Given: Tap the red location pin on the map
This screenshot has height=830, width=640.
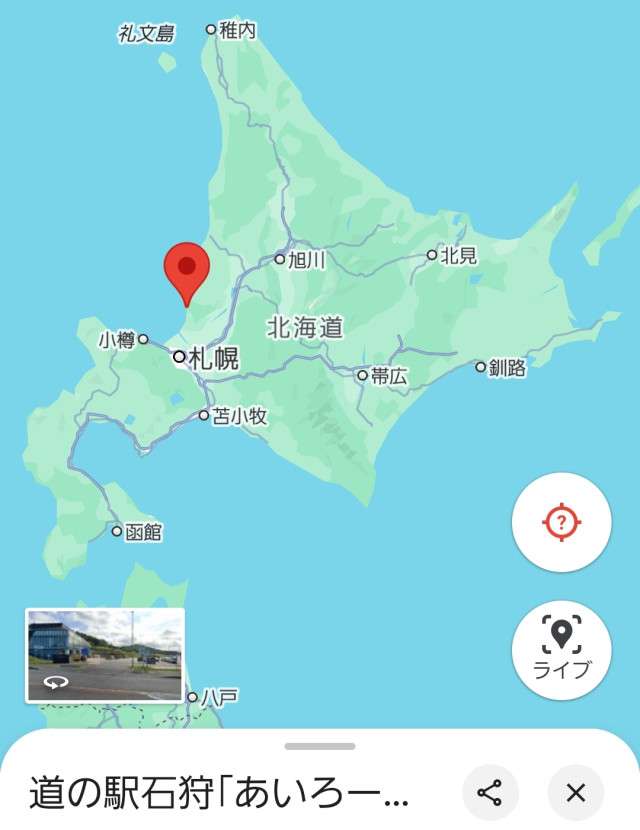Looking at the screenshot, I should point(186,269).
